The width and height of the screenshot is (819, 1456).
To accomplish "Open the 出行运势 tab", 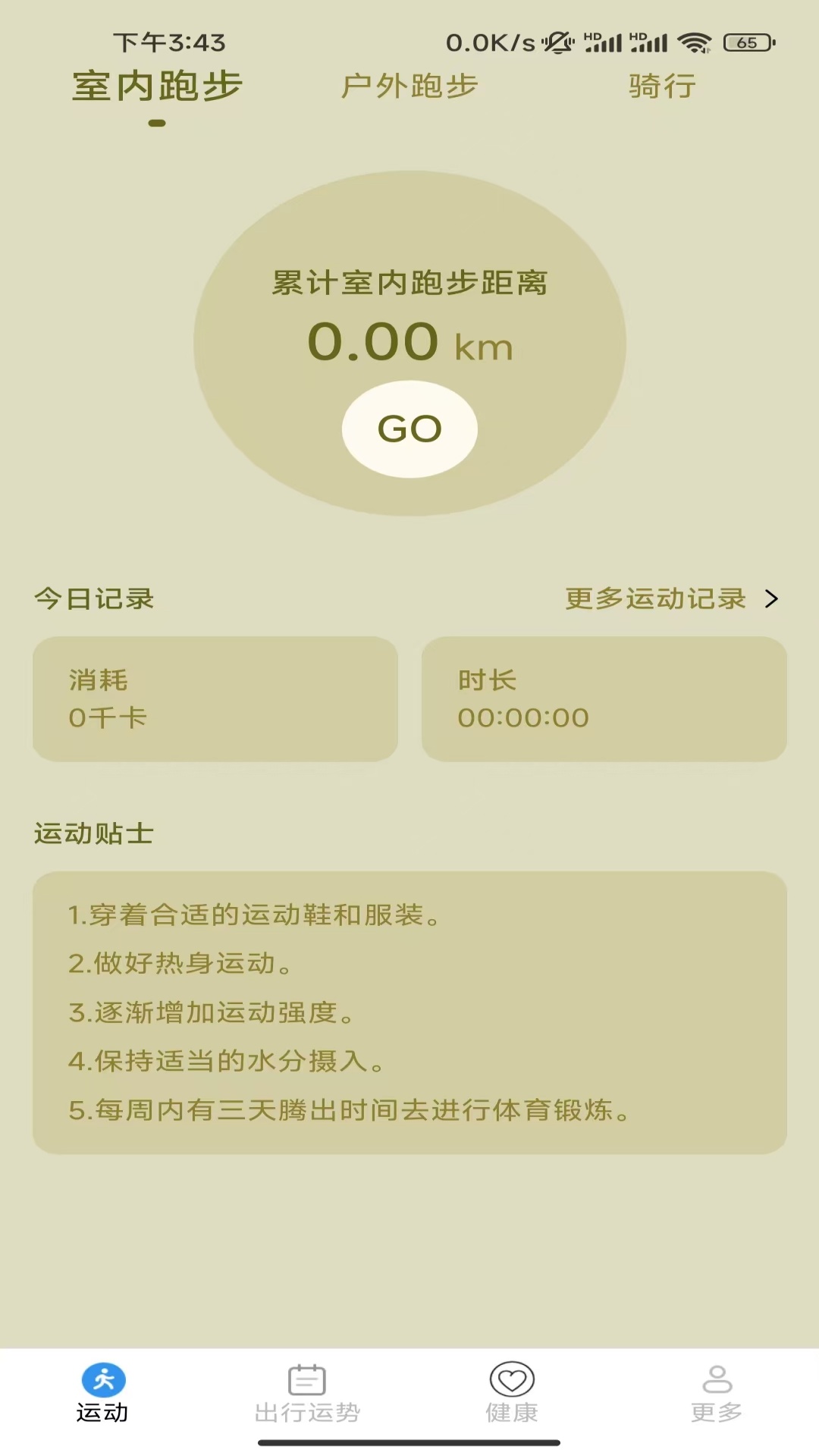I will click(x=307, y=1394).
